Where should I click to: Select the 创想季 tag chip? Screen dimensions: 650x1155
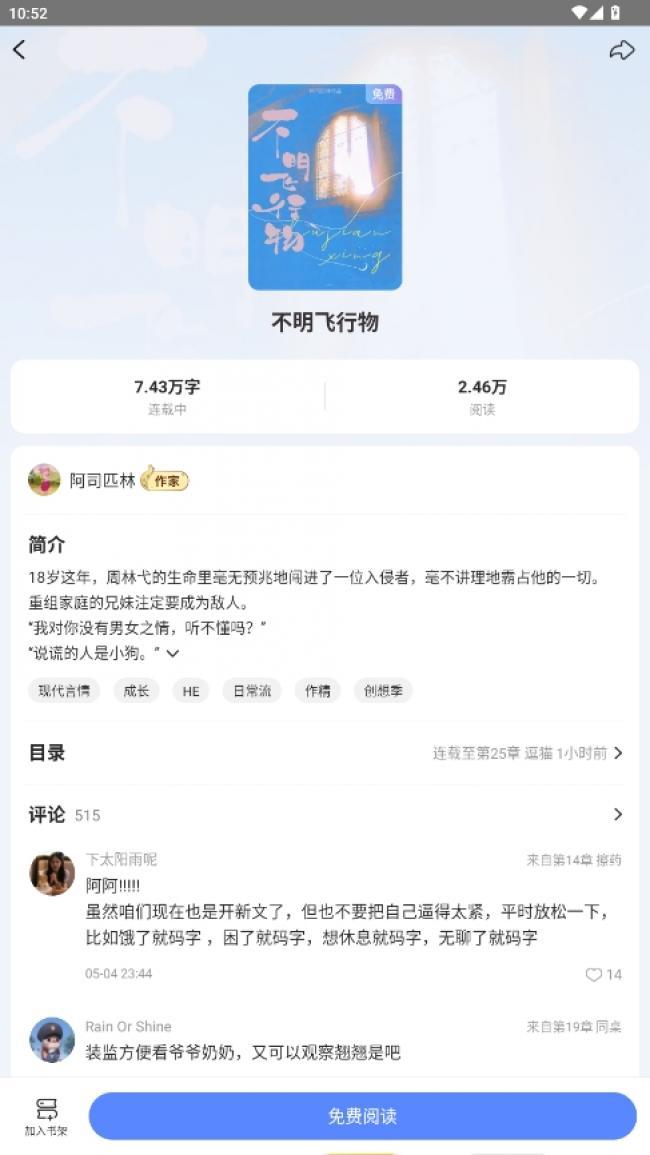tap(382, 691)
